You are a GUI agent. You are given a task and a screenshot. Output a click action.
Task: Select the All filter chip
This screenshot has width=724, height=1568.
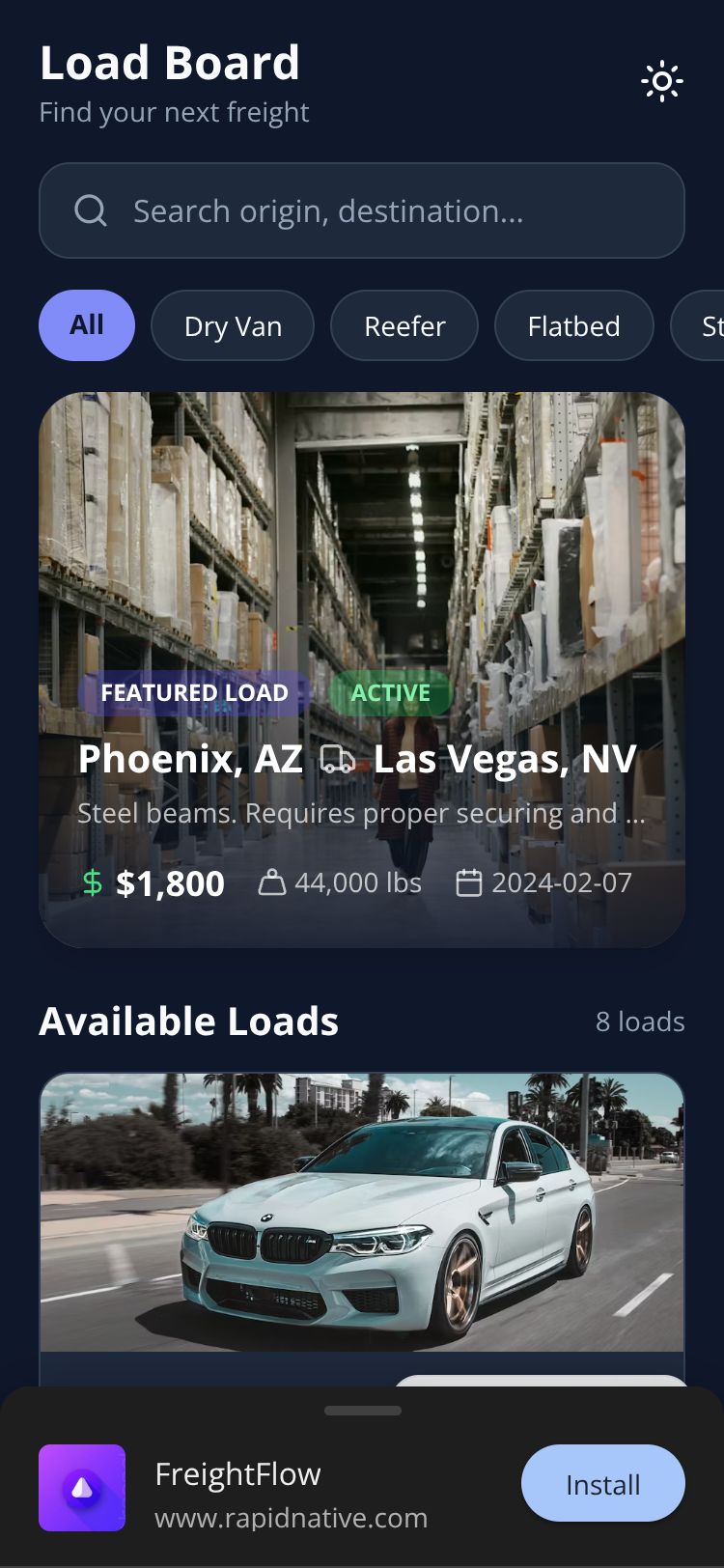(87, 325)
